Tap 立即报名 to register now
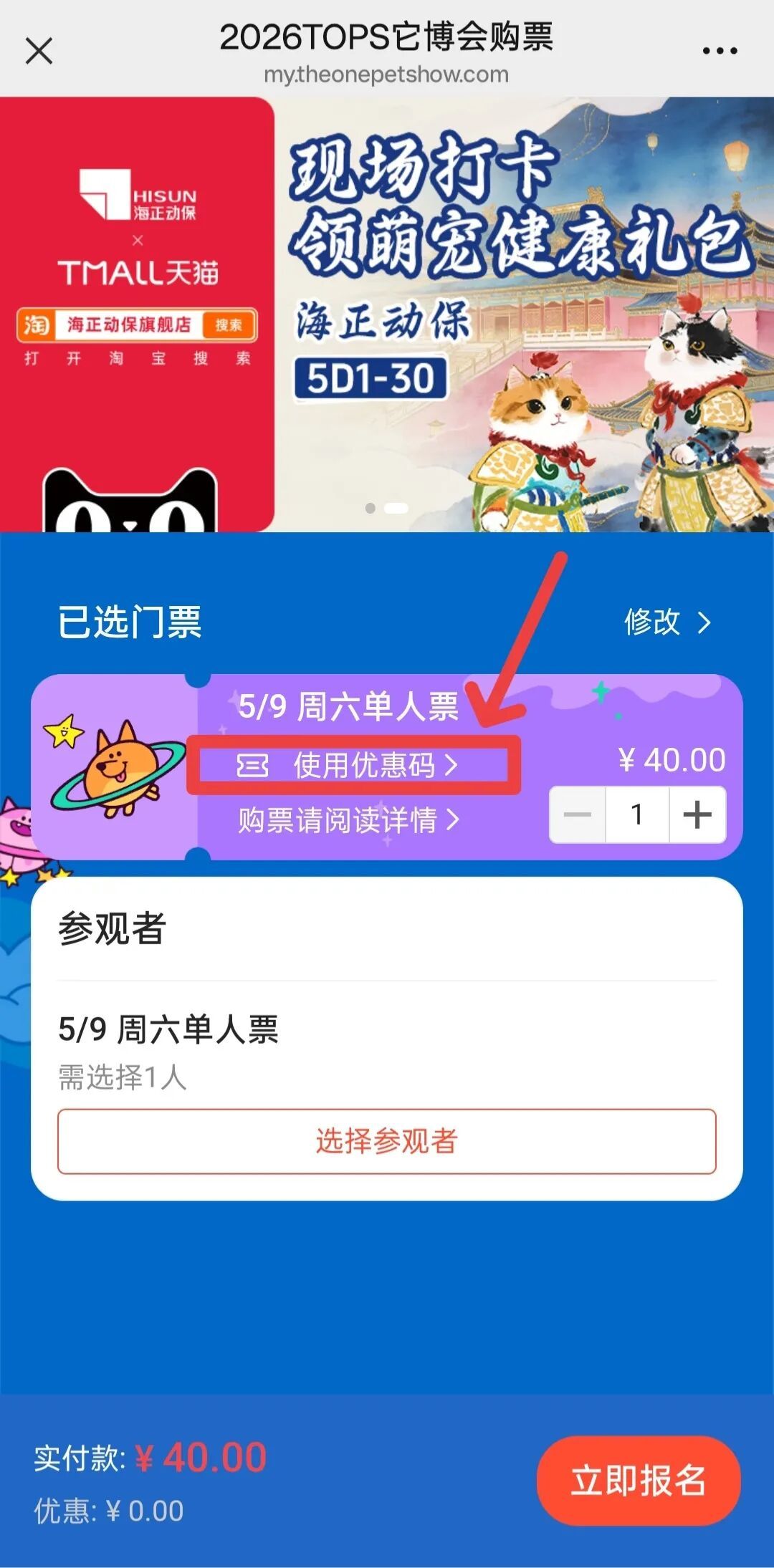This screenshot has height=1568, width=774. pyautogui.click(x=638, y=1481)
